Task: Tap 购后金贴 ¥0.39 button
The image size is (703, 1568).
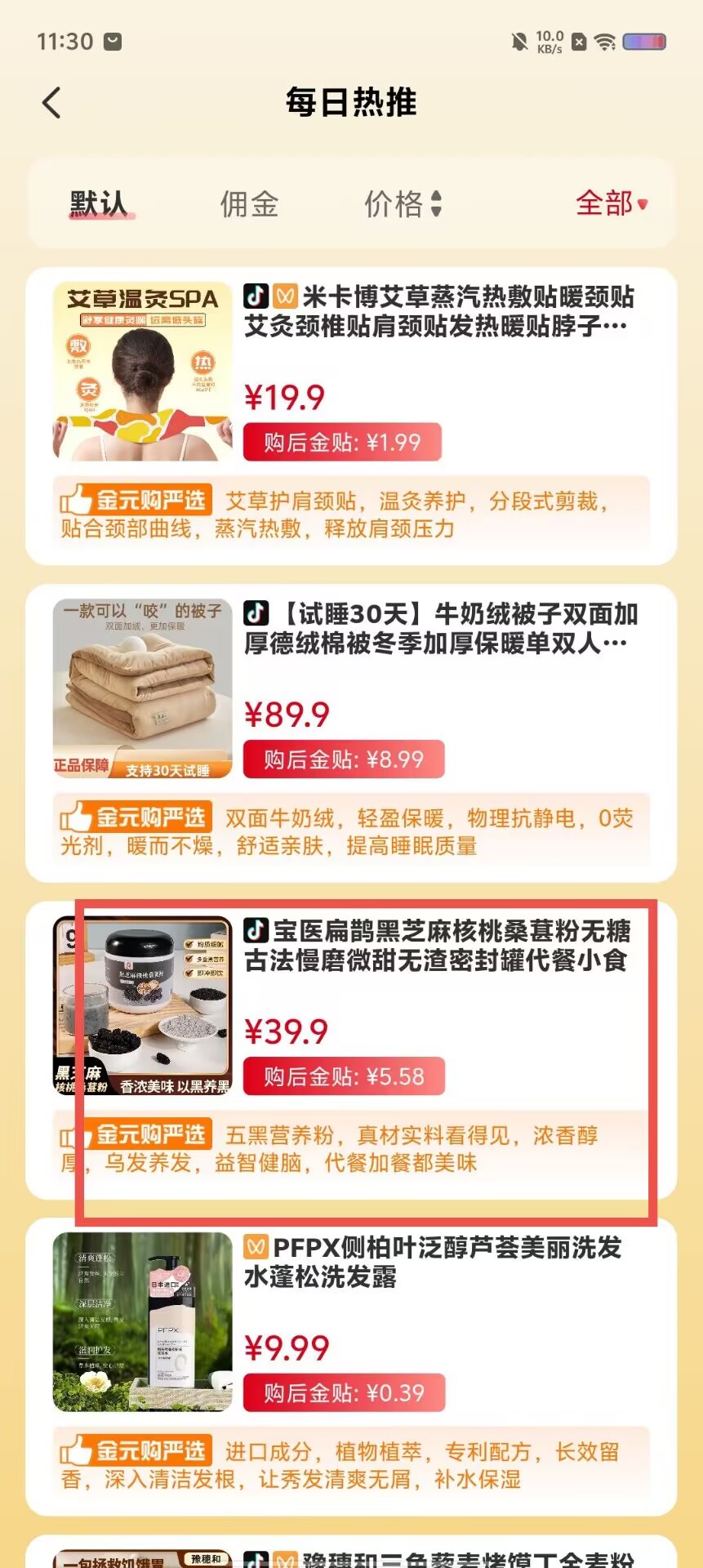Action: pos(343,1392)
